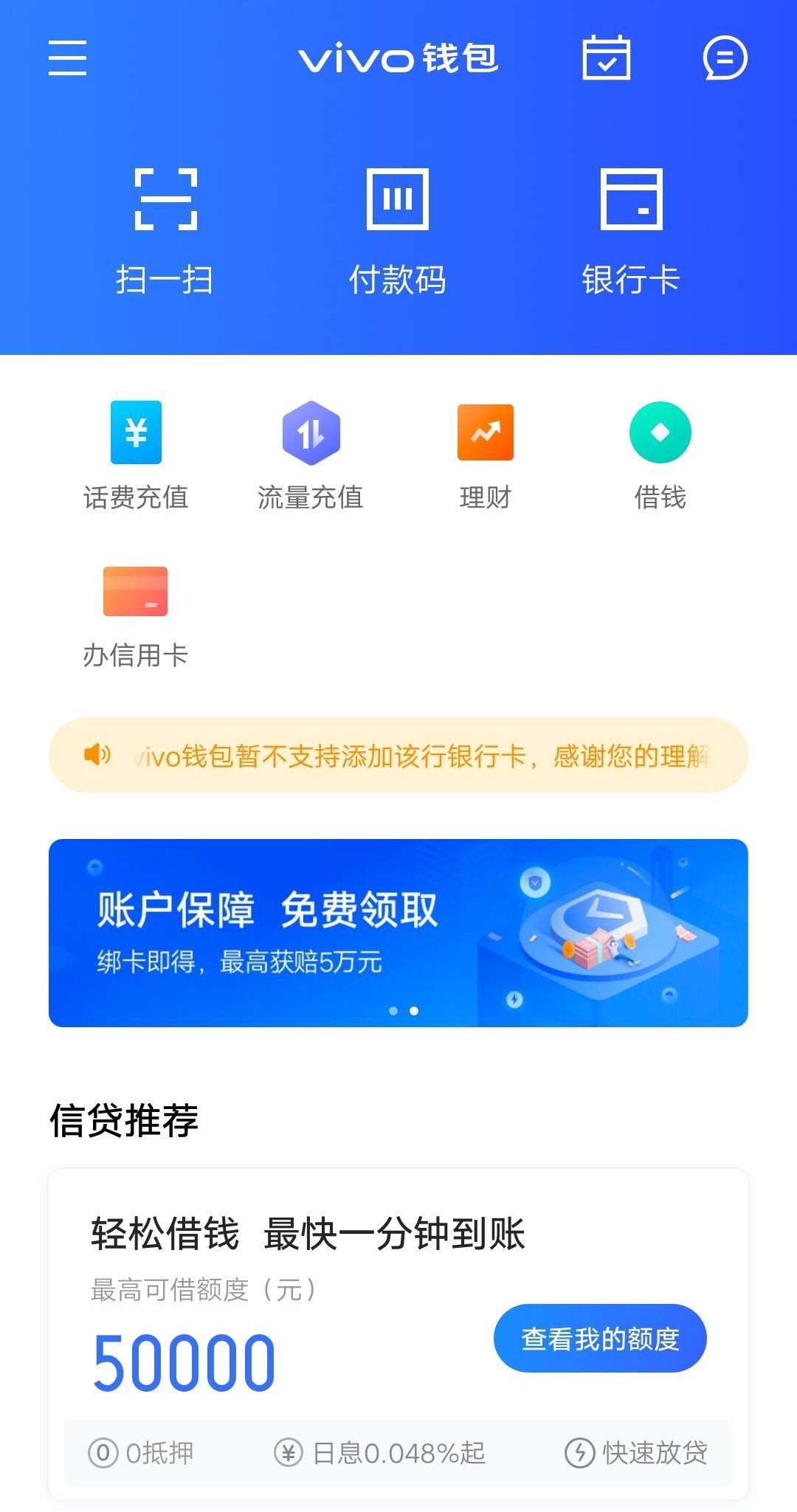Open the 付款码 payment code

398,229
